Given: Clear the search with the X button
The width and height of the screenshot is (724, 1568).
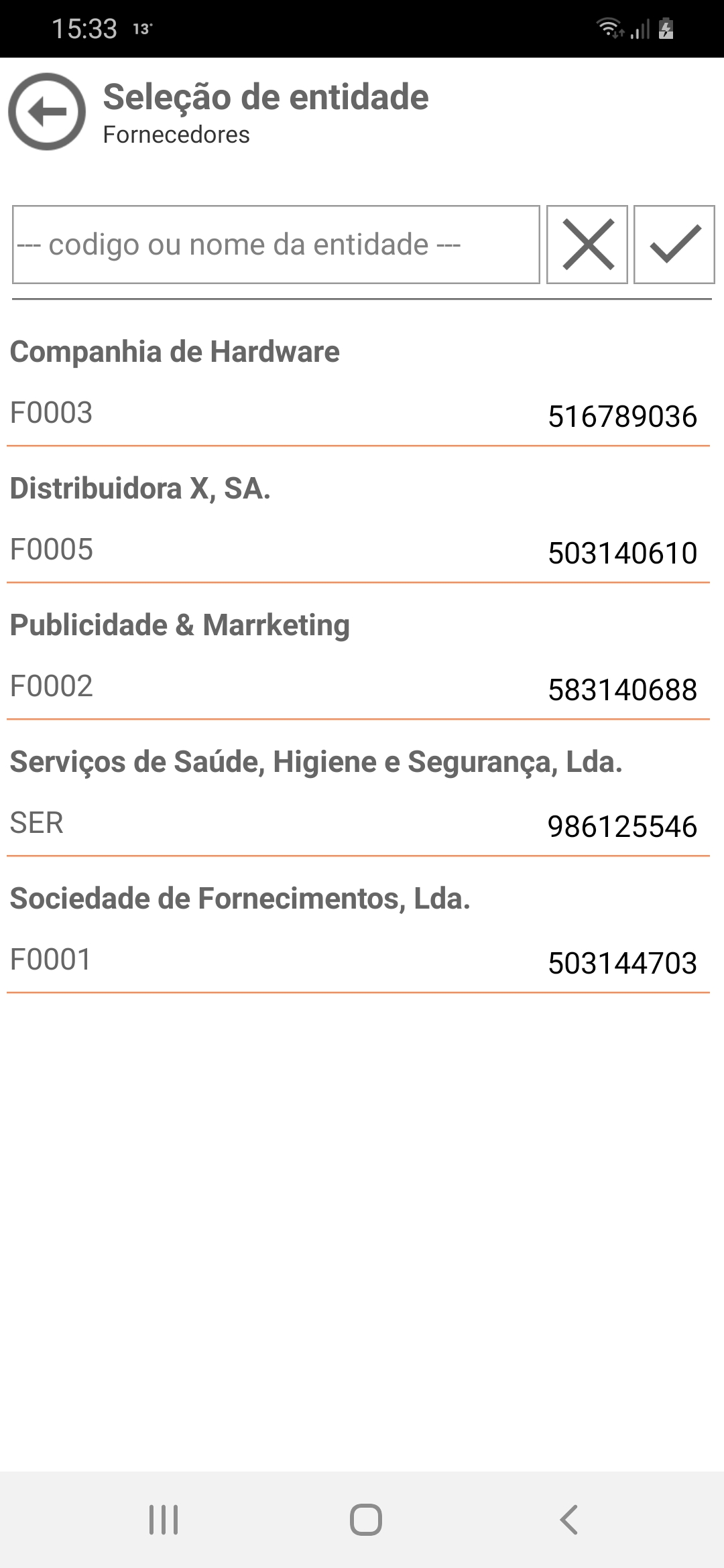Looking at the screenshot, I should point(587,245).
